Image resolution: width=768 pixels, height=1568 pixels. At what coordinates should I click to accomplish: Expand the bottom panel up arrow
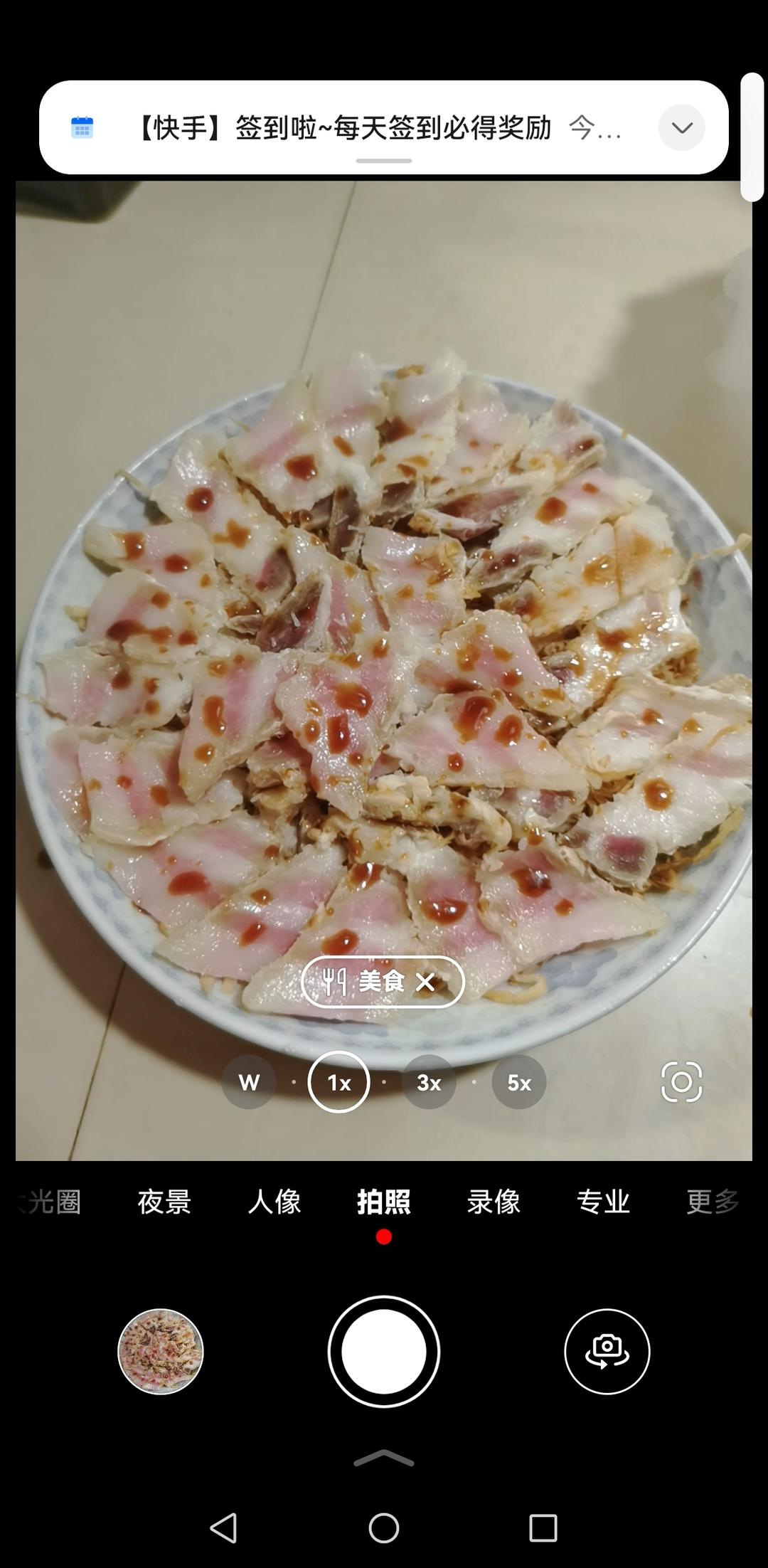384,1458
